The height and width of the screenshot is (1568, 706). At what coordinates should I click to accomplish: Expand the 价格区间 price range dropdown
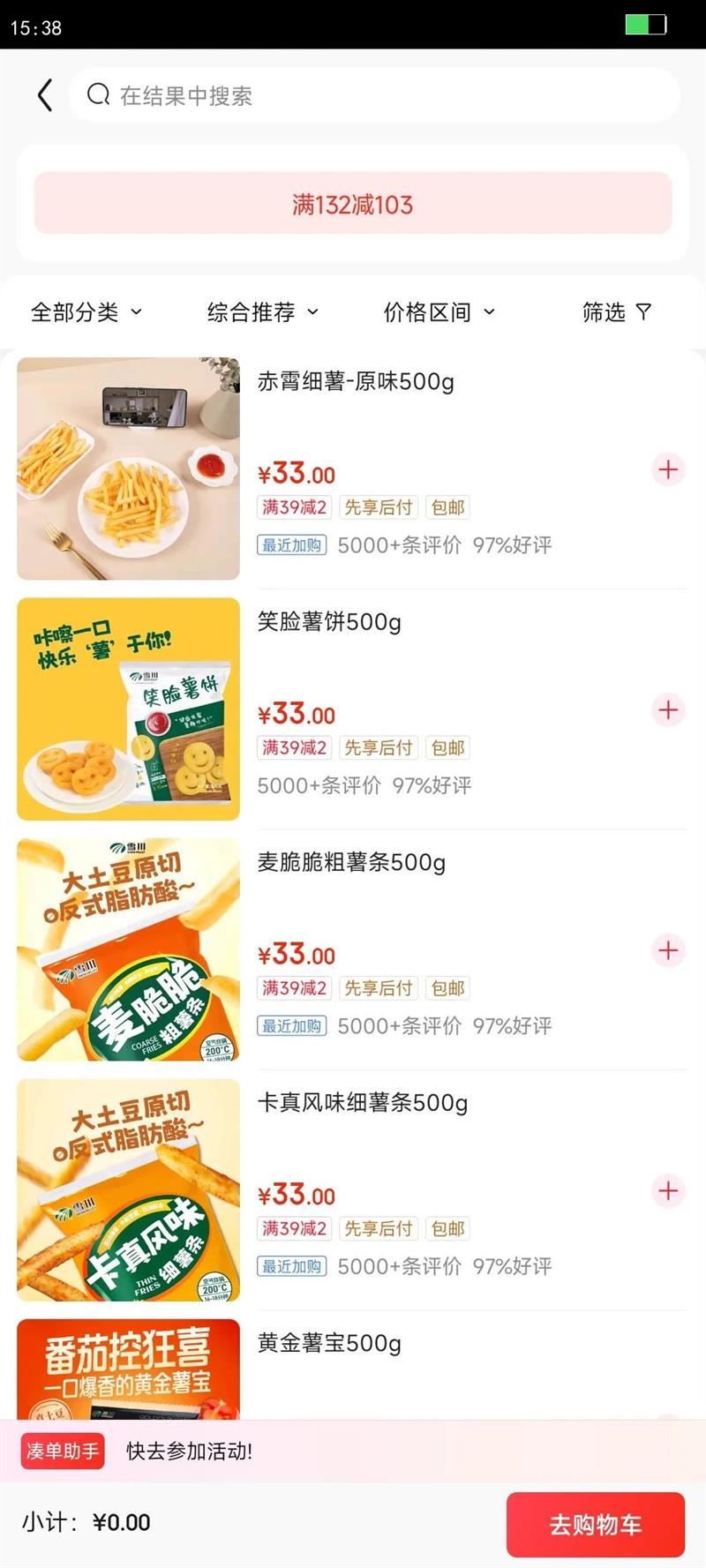[x=439, y=311]
